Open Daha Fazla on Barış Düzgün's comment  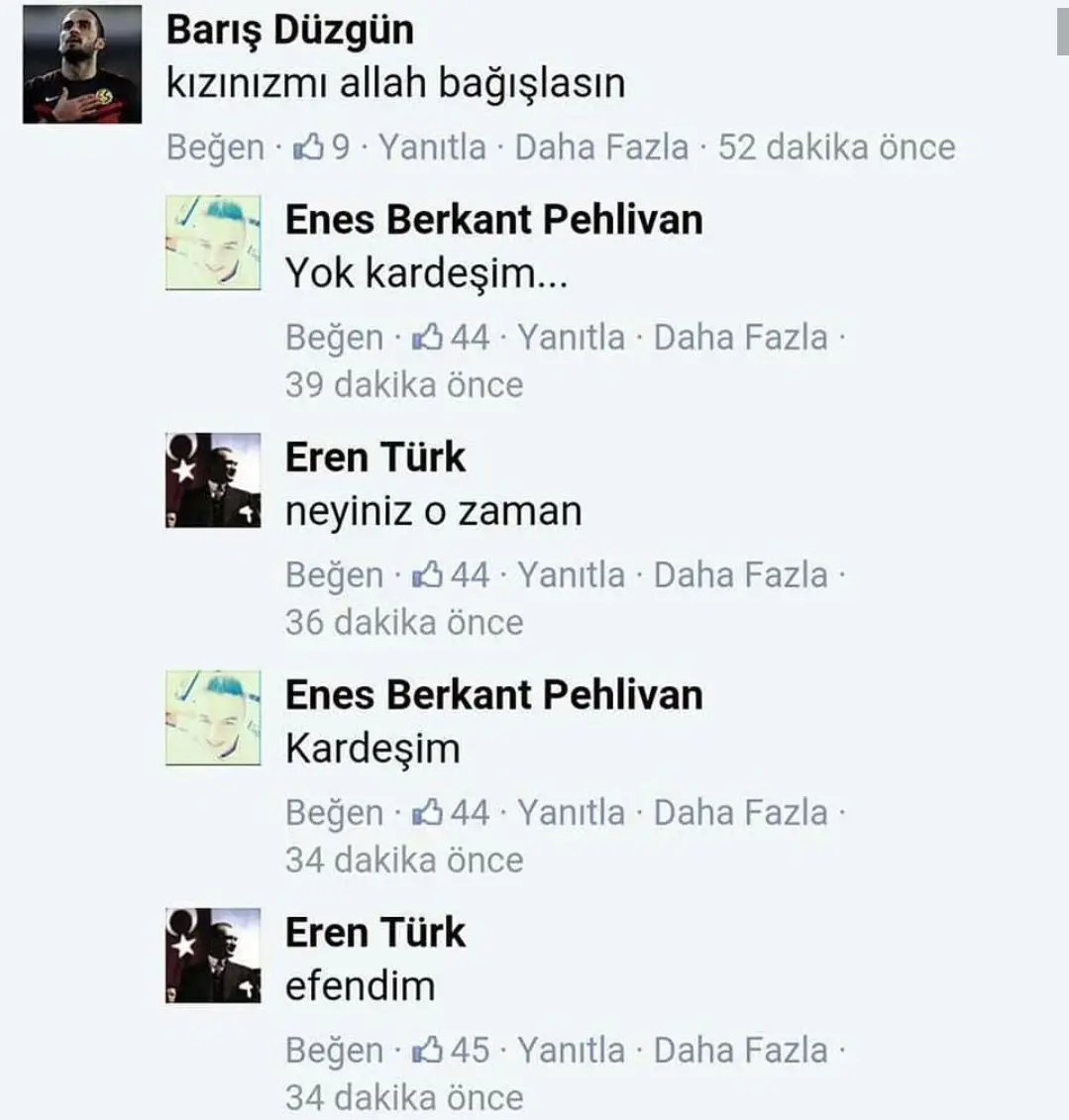[601, 148]
